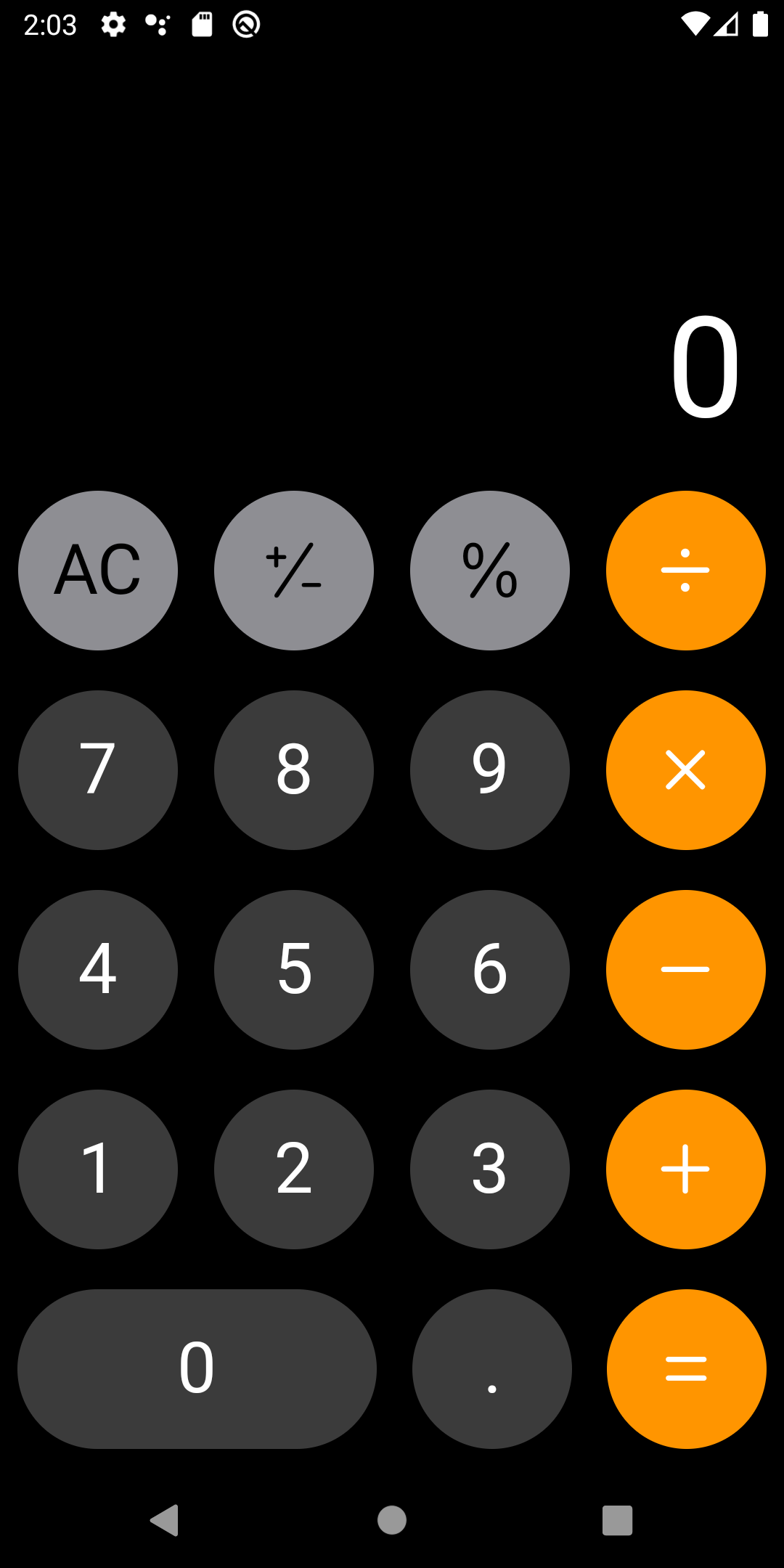Choose the multiply operator
The height and width of the screenshot is (1568, 784).
pyautogui.click(x=686, y=770)
